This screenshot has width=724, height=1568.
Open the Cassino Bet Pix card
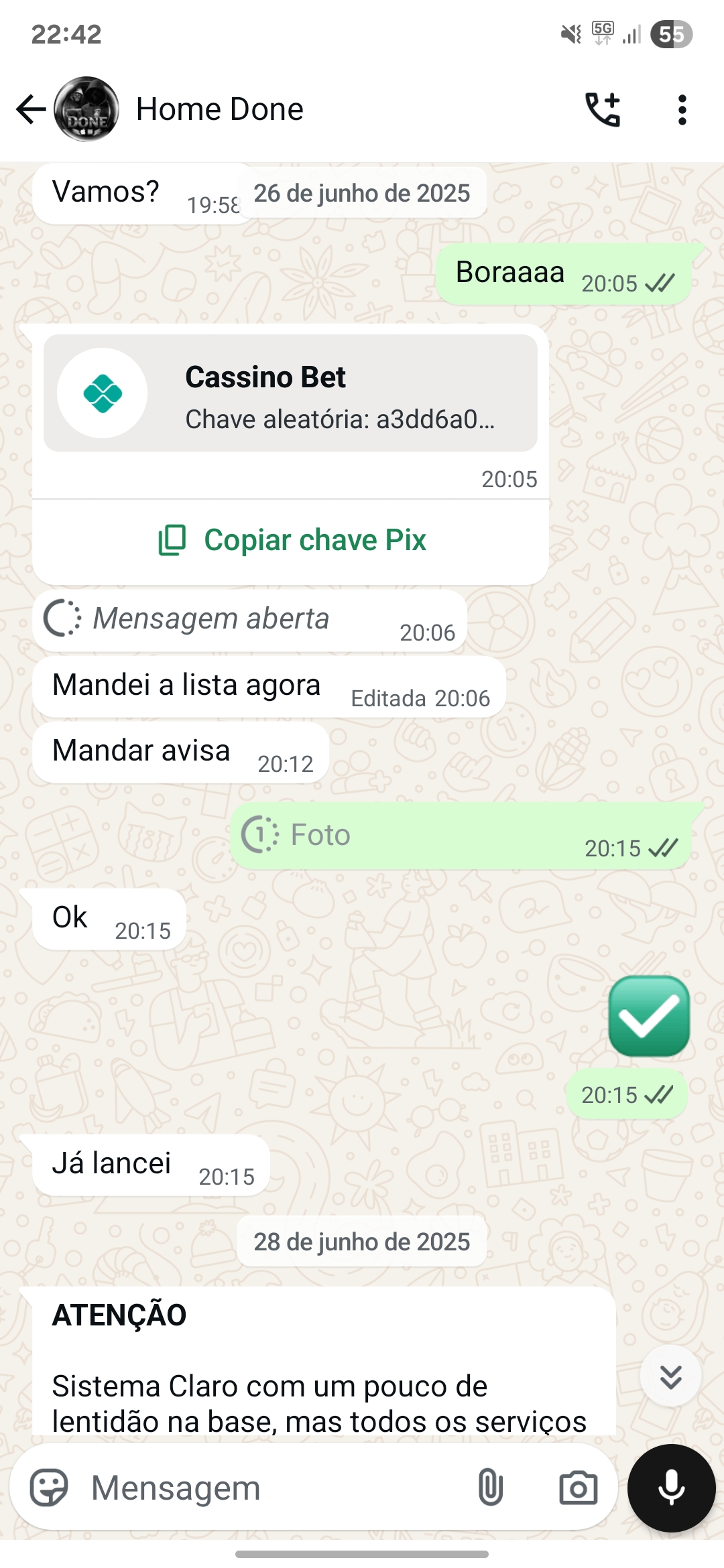pos(290,393)
